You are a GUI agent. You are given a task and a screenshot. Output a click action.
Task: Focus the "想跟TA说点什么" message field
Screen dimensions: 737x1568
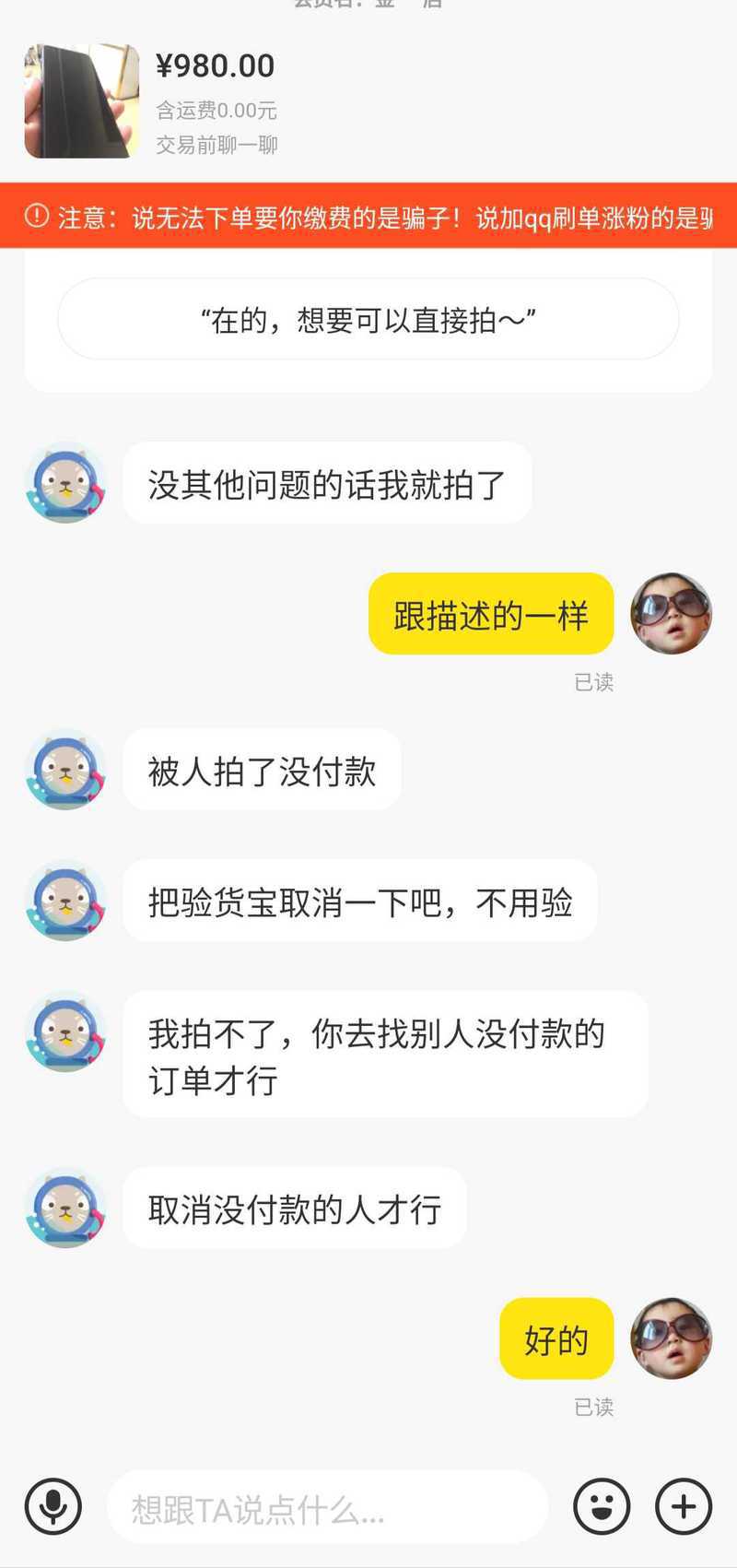pyautogui.click(x=328, y=1507)
